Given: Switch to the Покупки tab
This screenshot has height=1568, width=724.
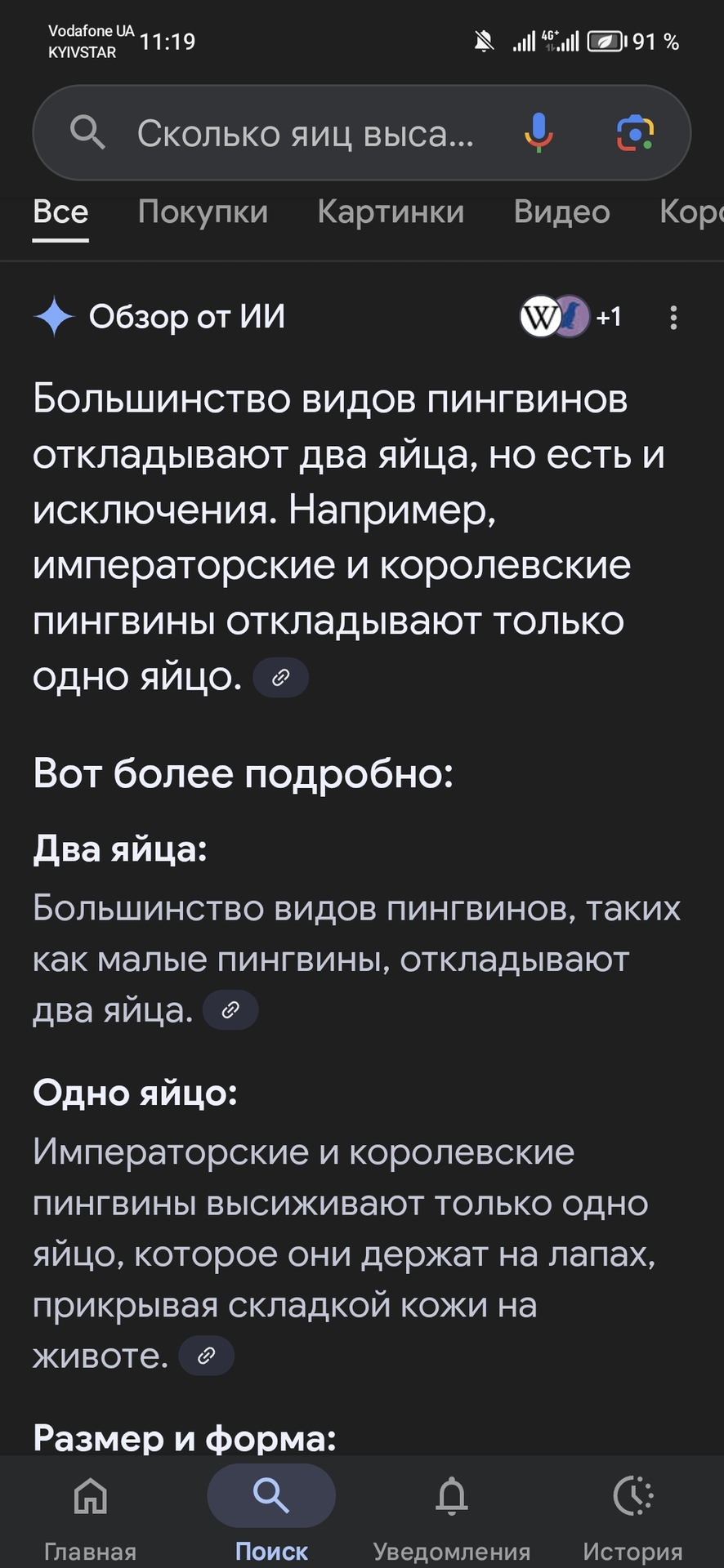Looking at the screenshot, I should [x=203, y=212].
